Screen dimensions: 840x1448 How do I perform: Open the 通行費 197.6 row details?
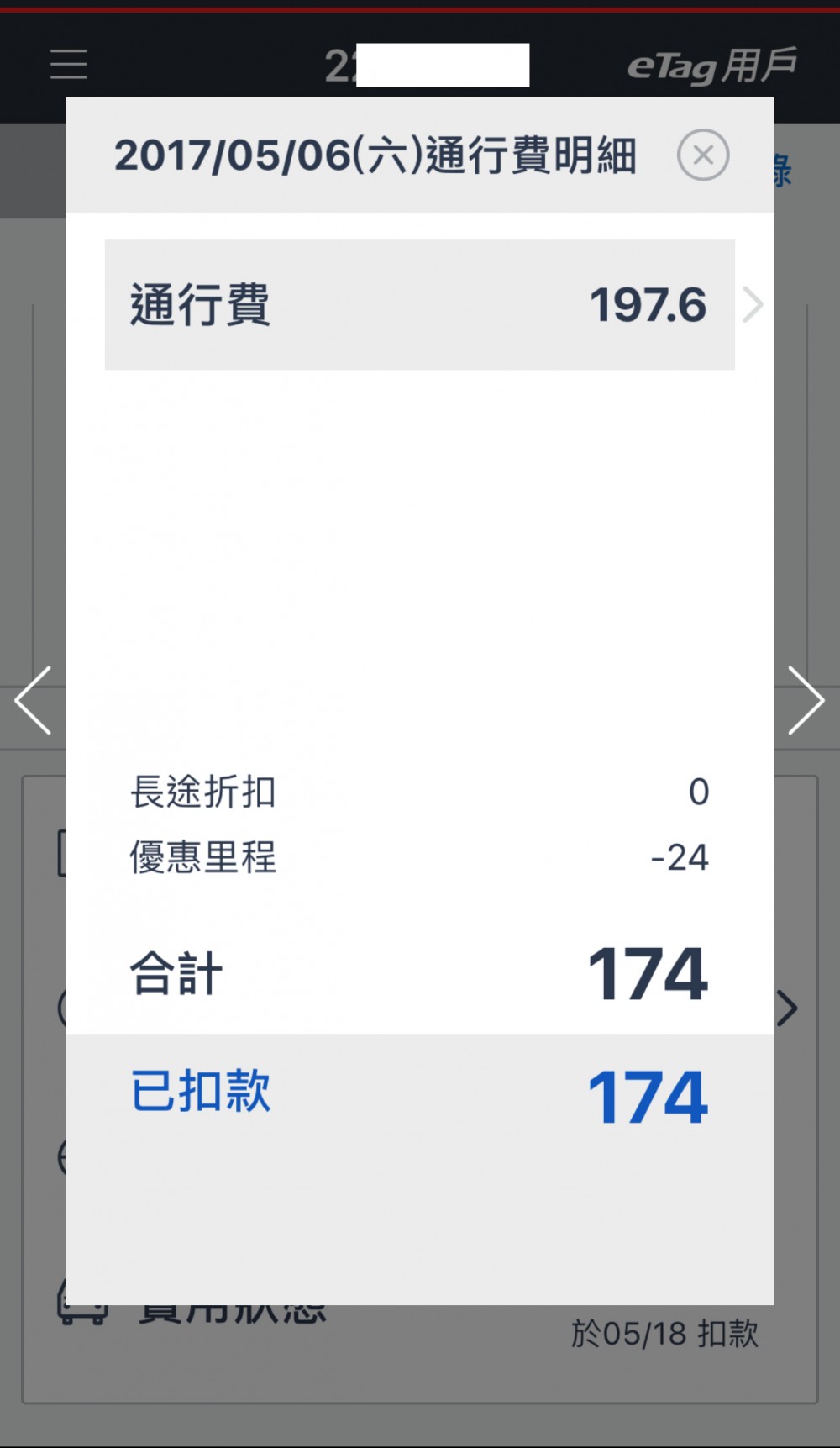(420, 304)
